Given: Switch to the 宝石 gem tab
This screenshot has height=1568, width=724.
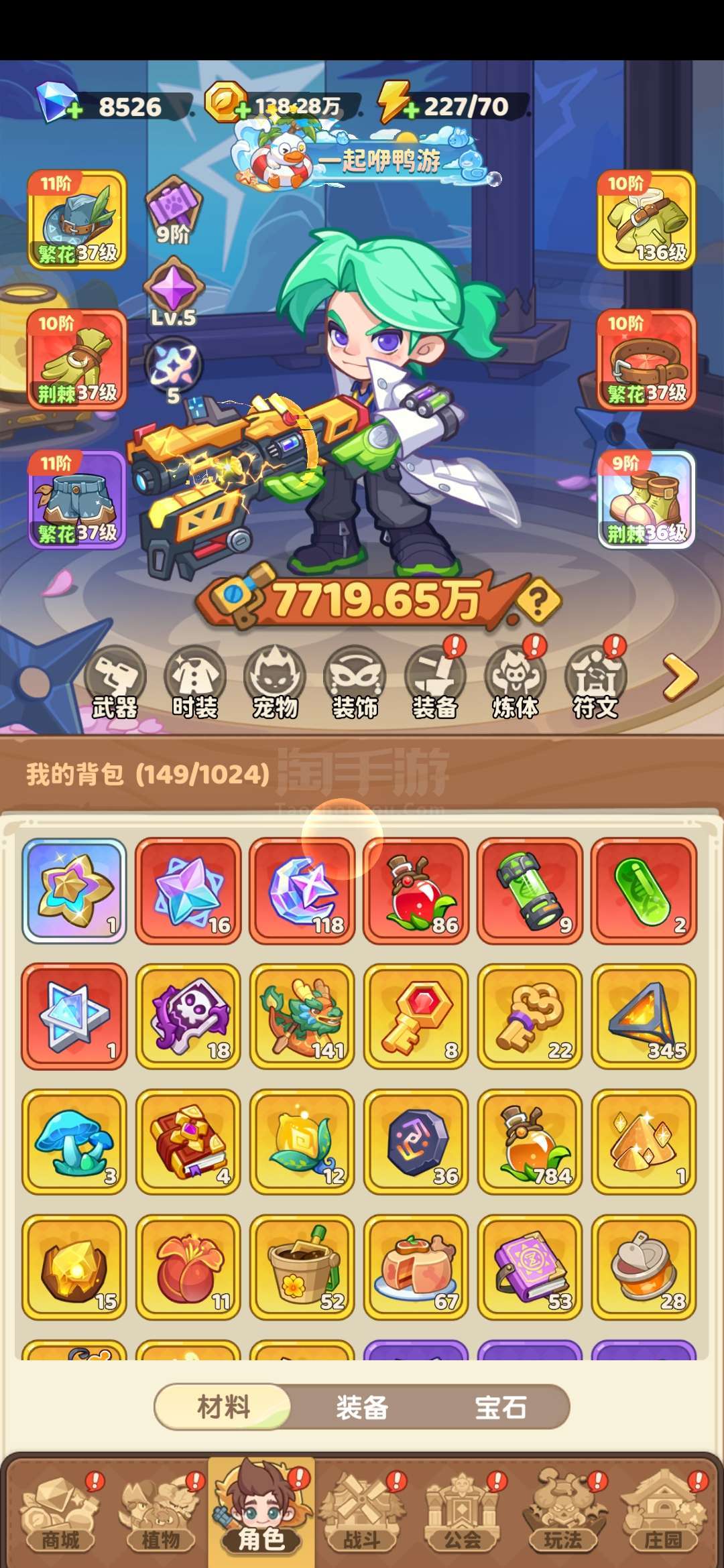Looking at the screenshot, I should pos(501,1407).
